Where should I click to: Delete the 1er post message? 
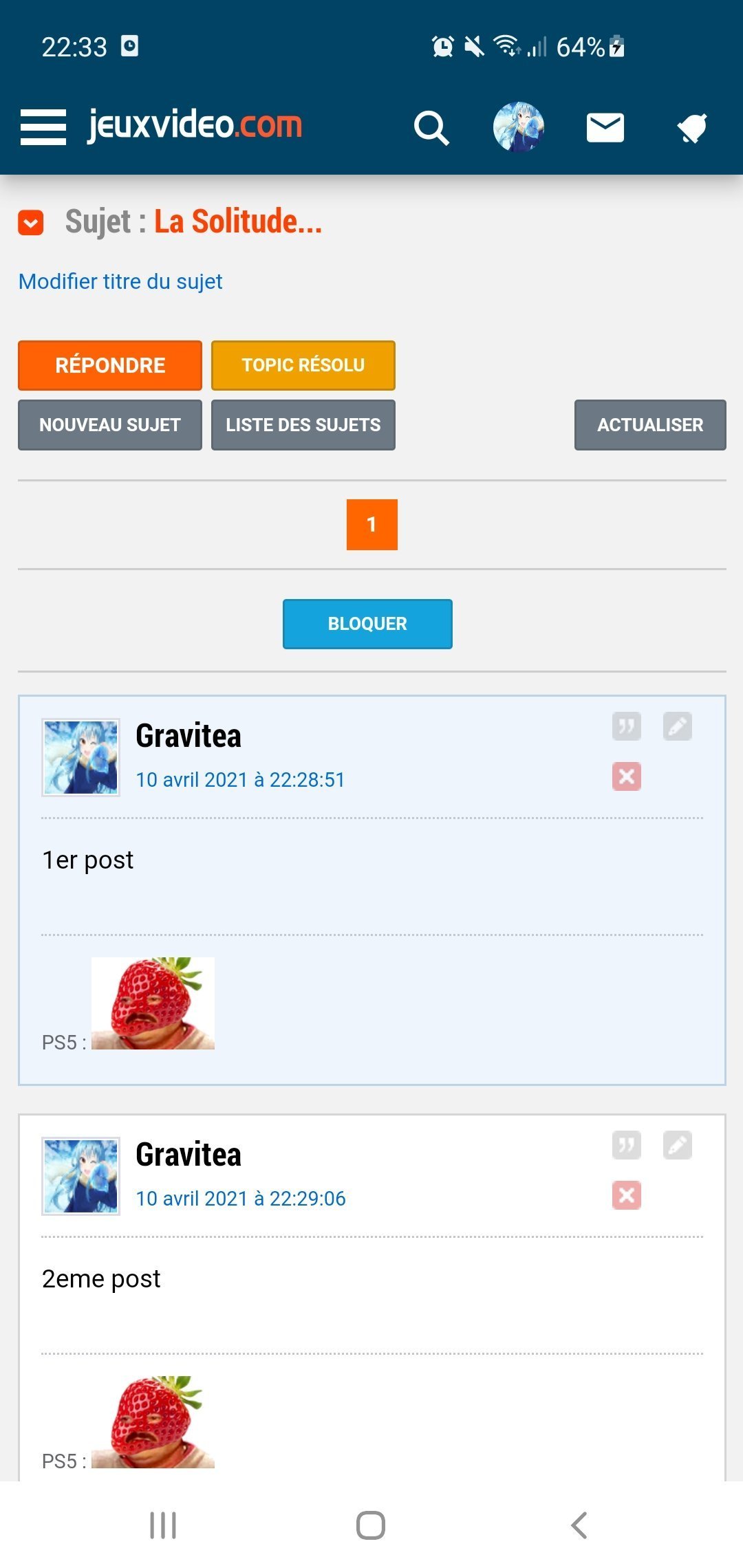pyautogui.click(x=627, y=776)
